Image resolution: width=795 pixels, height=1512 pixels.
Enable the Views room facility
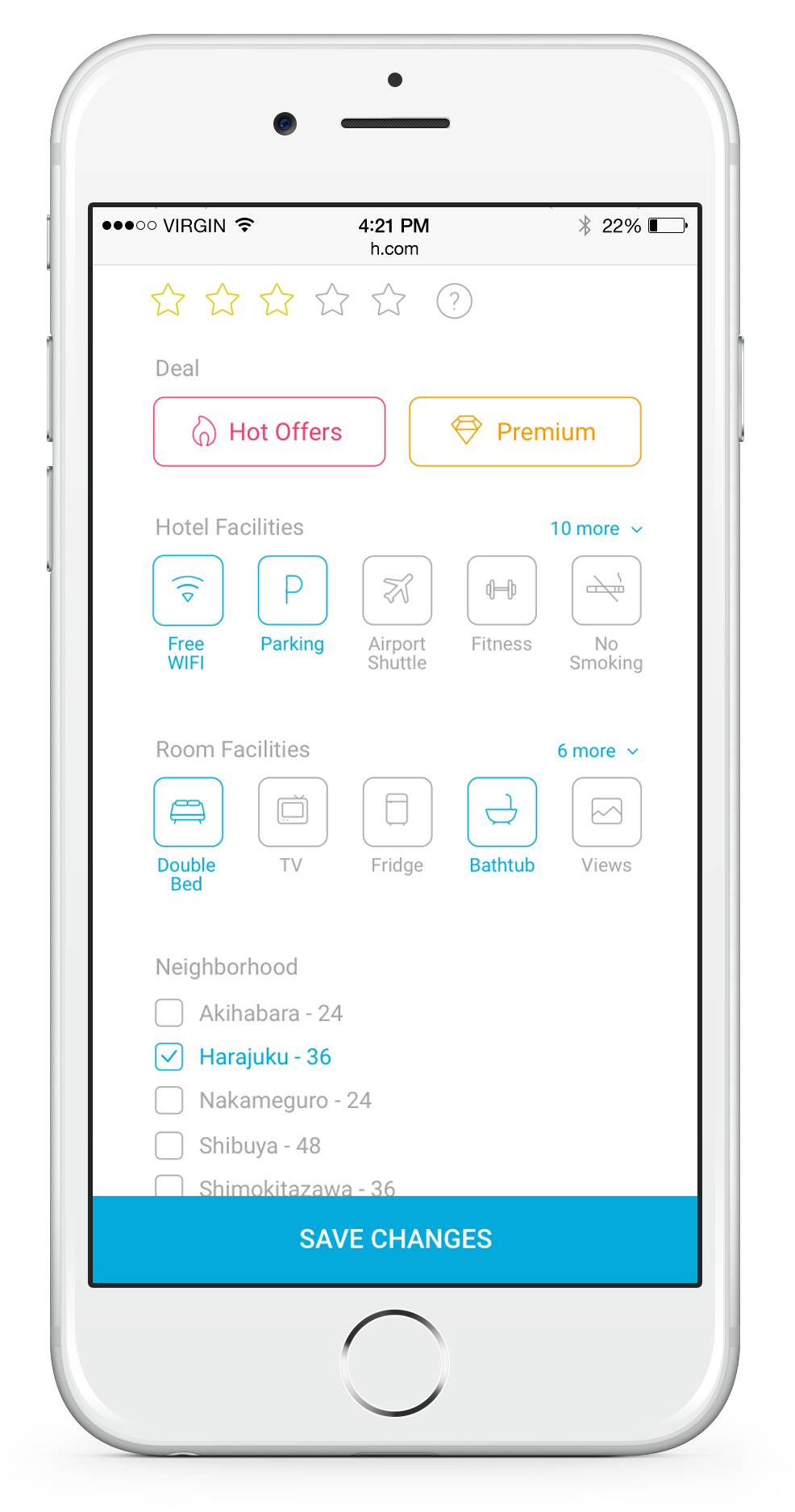coord(606,812)
